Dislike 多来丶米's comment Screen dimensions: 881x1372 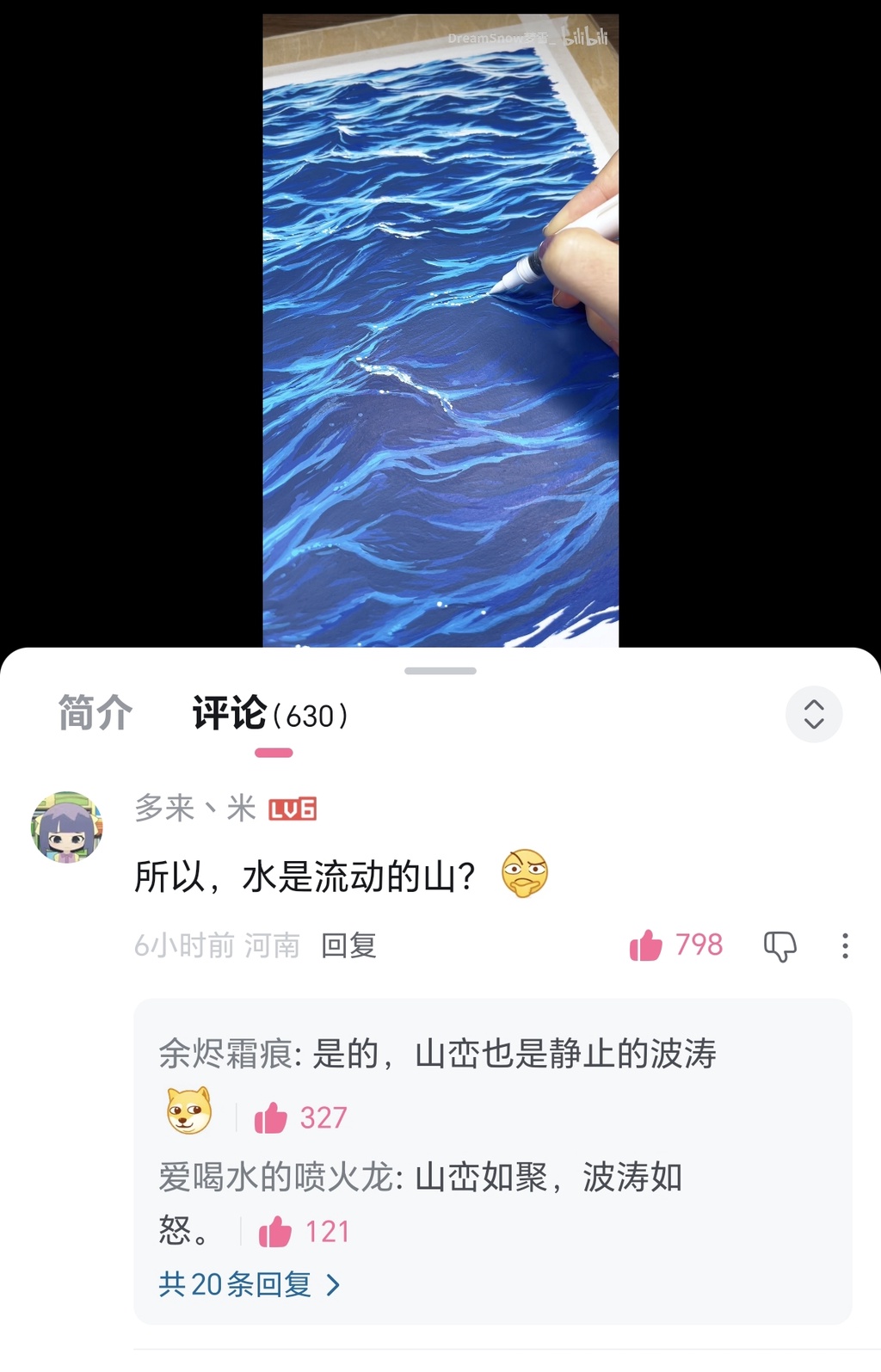[780, 946]
